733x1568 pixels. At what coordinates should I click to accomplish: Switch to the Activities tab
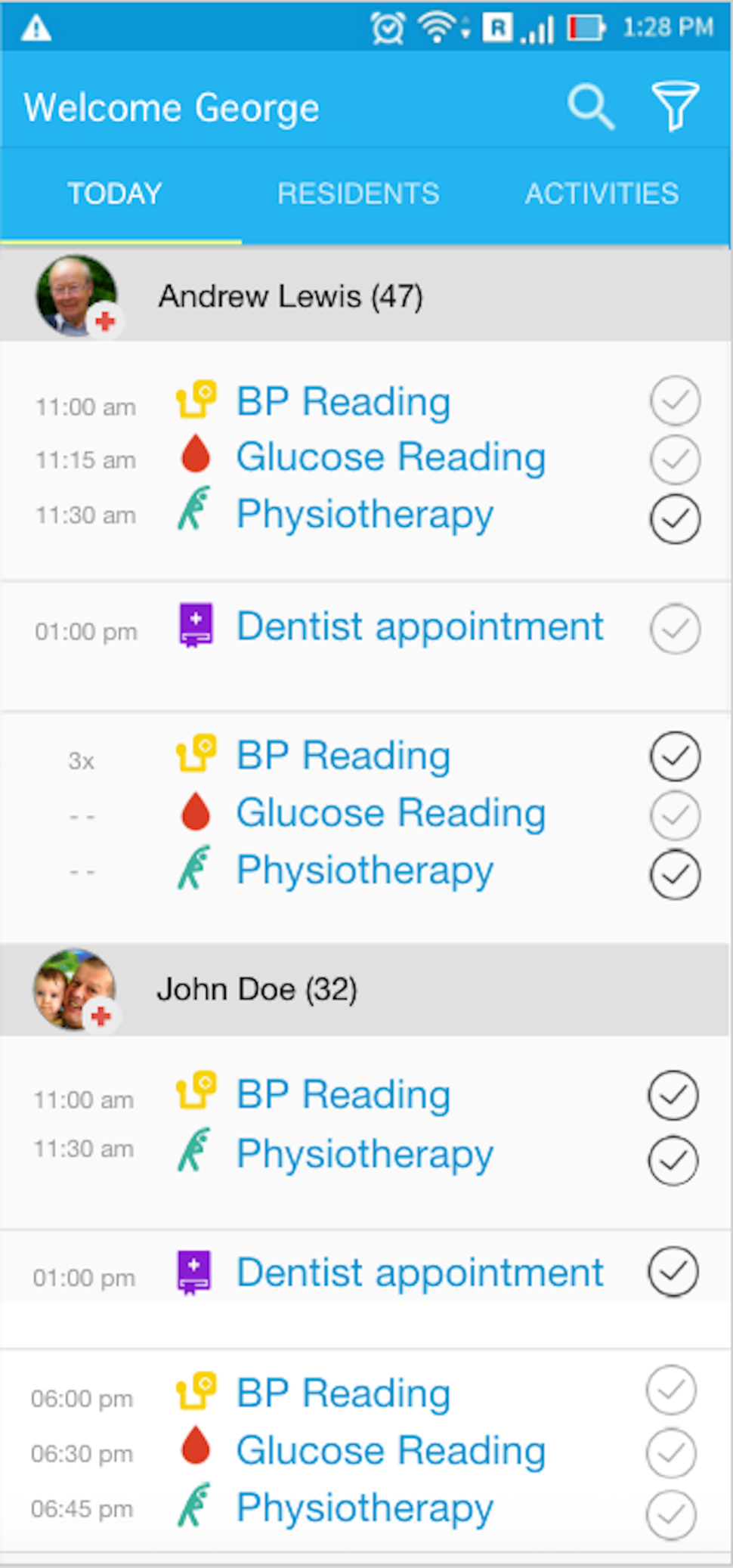click(602, 193)
